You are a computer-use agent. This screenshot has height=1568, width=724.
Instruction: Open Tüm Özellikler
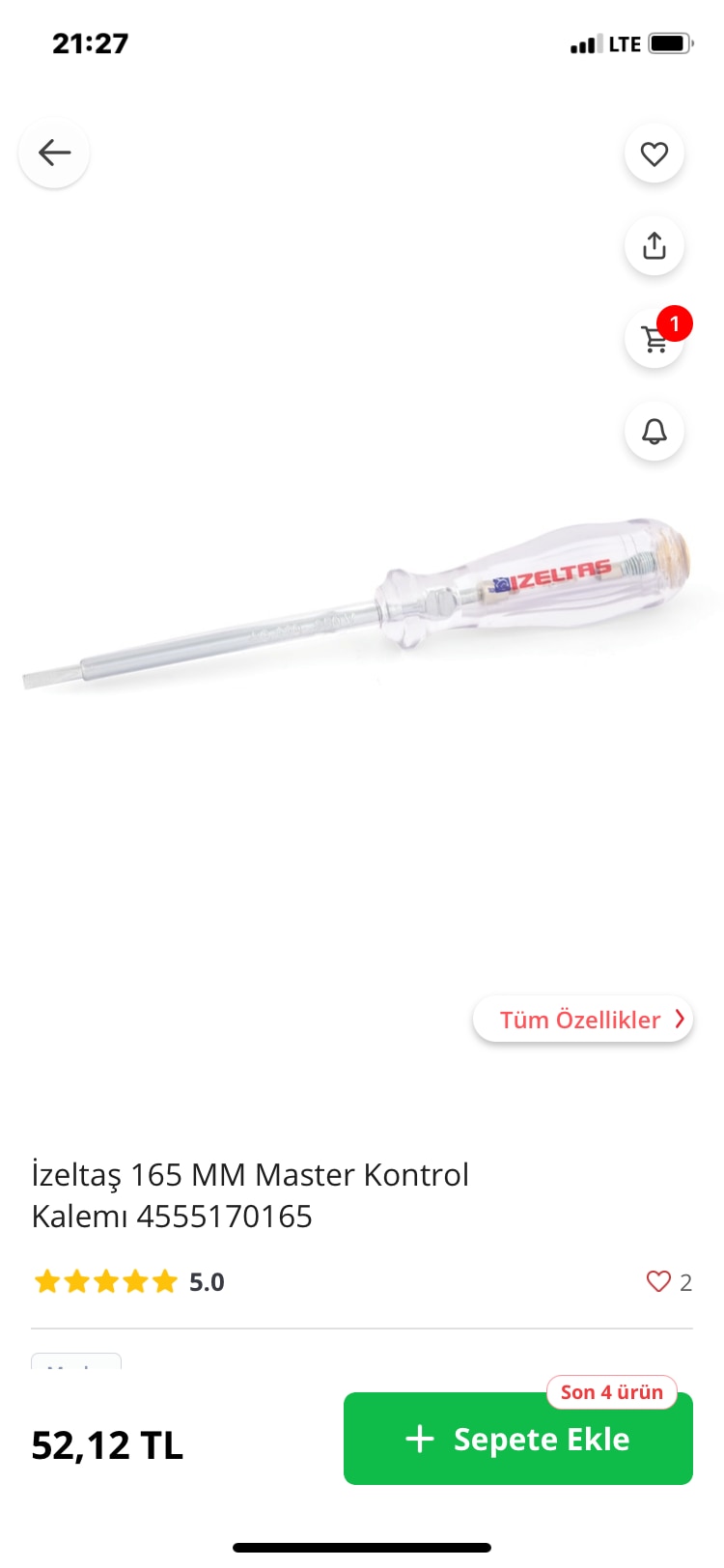(x=583, y=1020)
